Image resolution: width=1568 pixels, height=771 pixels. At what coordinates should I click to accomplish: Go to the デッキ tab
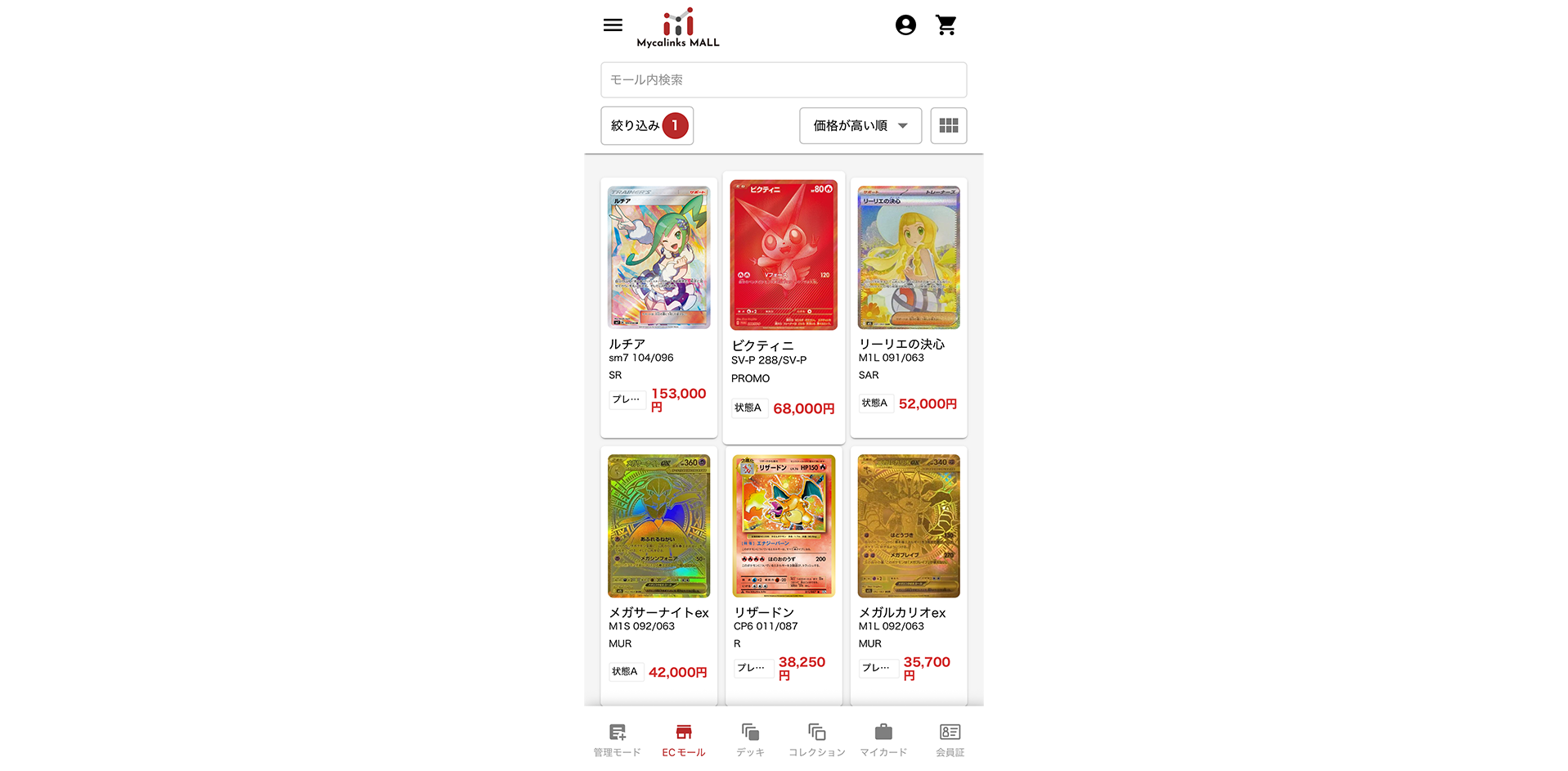pyautogui.click(x=750, y=740)
